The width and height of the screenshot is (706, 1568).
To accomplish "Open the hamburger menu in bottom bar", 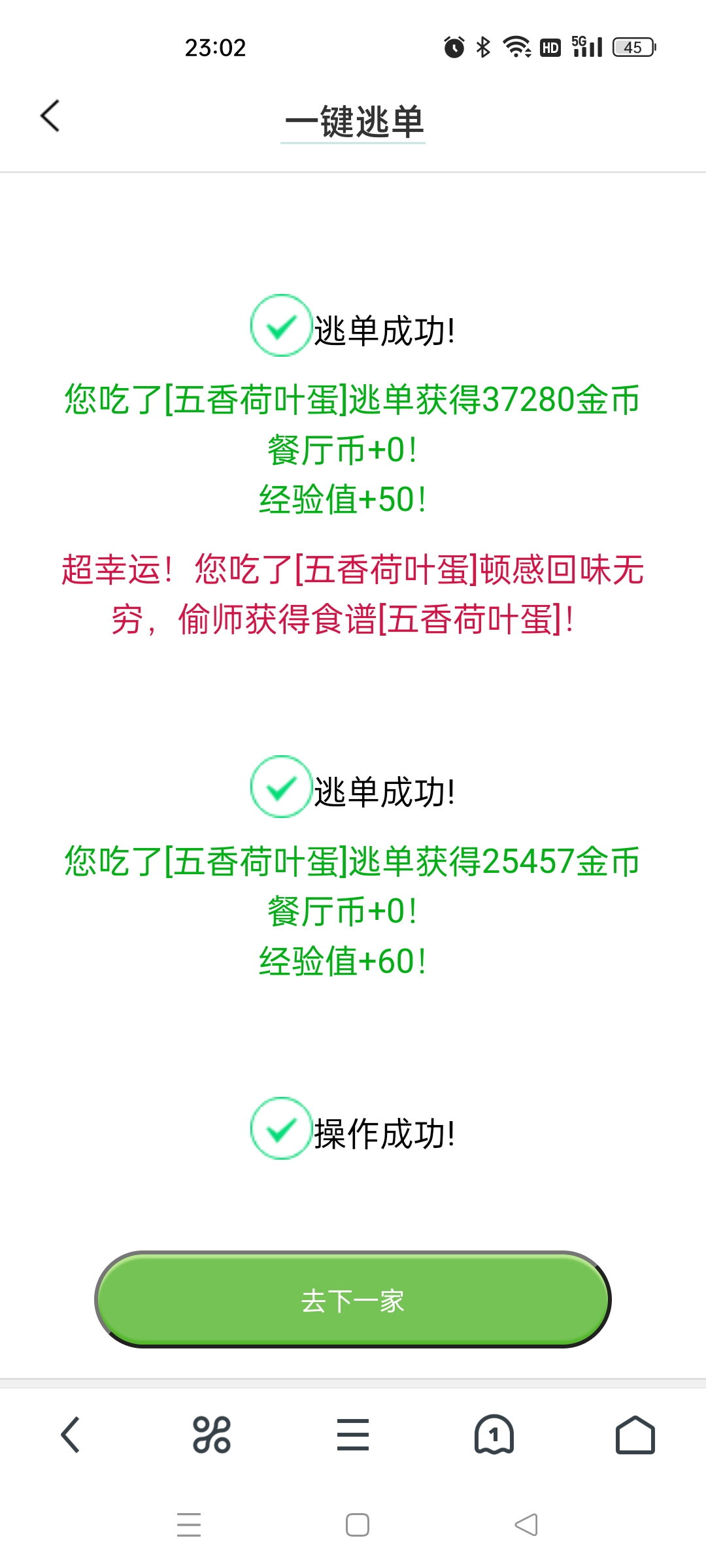I will (353, 1435).
